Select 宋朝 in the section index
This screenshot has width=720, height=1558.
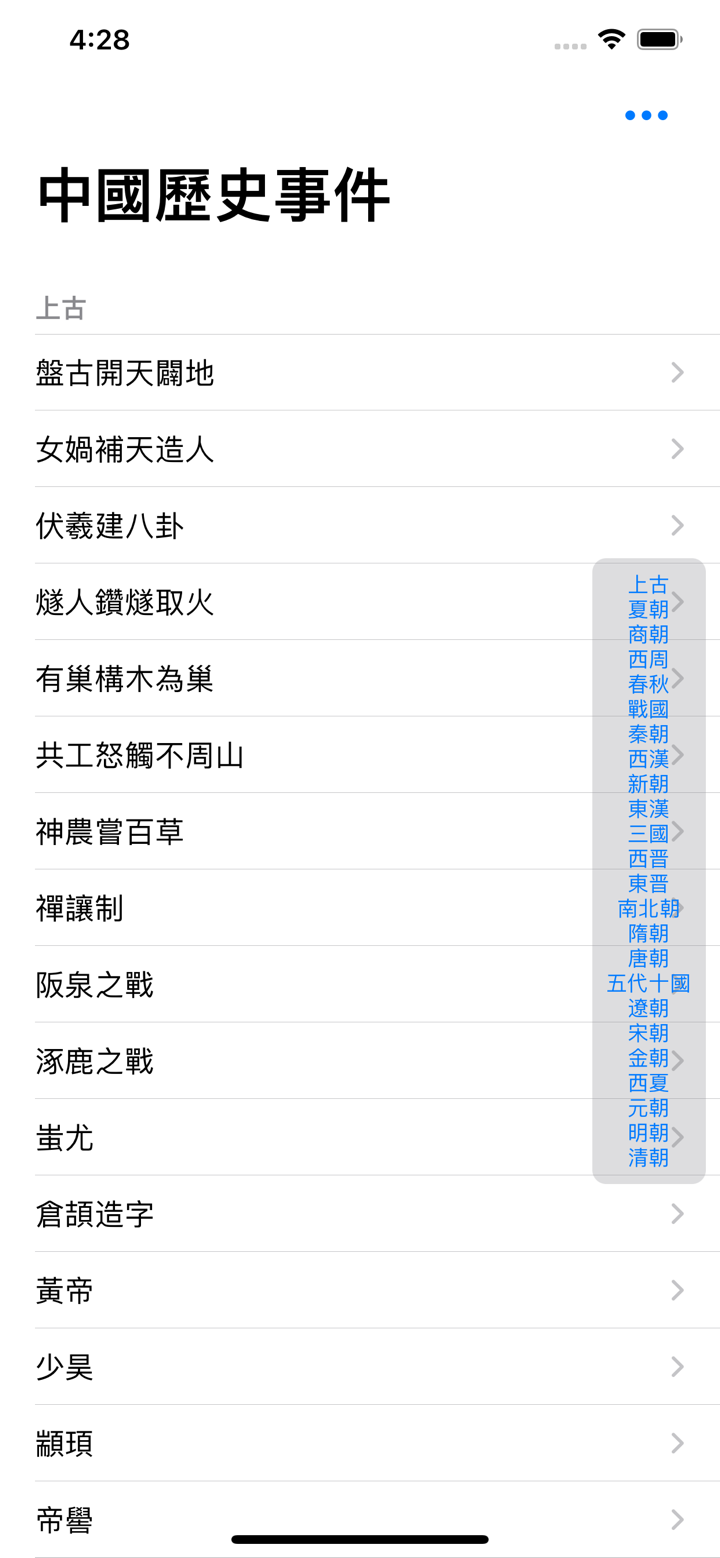648,1033
